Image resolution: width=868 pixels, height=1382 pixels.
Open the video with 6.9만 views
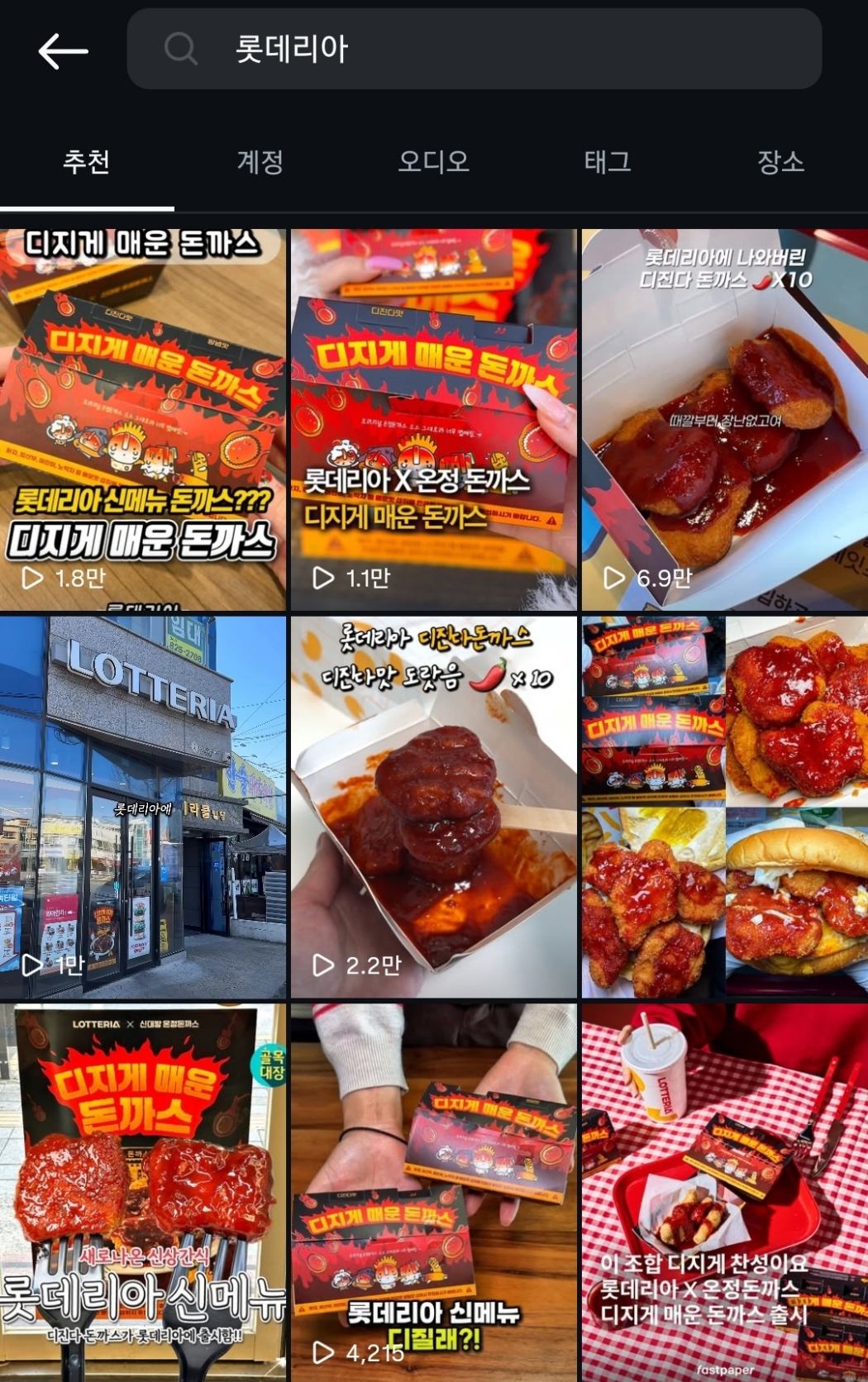tap(724, 420)
